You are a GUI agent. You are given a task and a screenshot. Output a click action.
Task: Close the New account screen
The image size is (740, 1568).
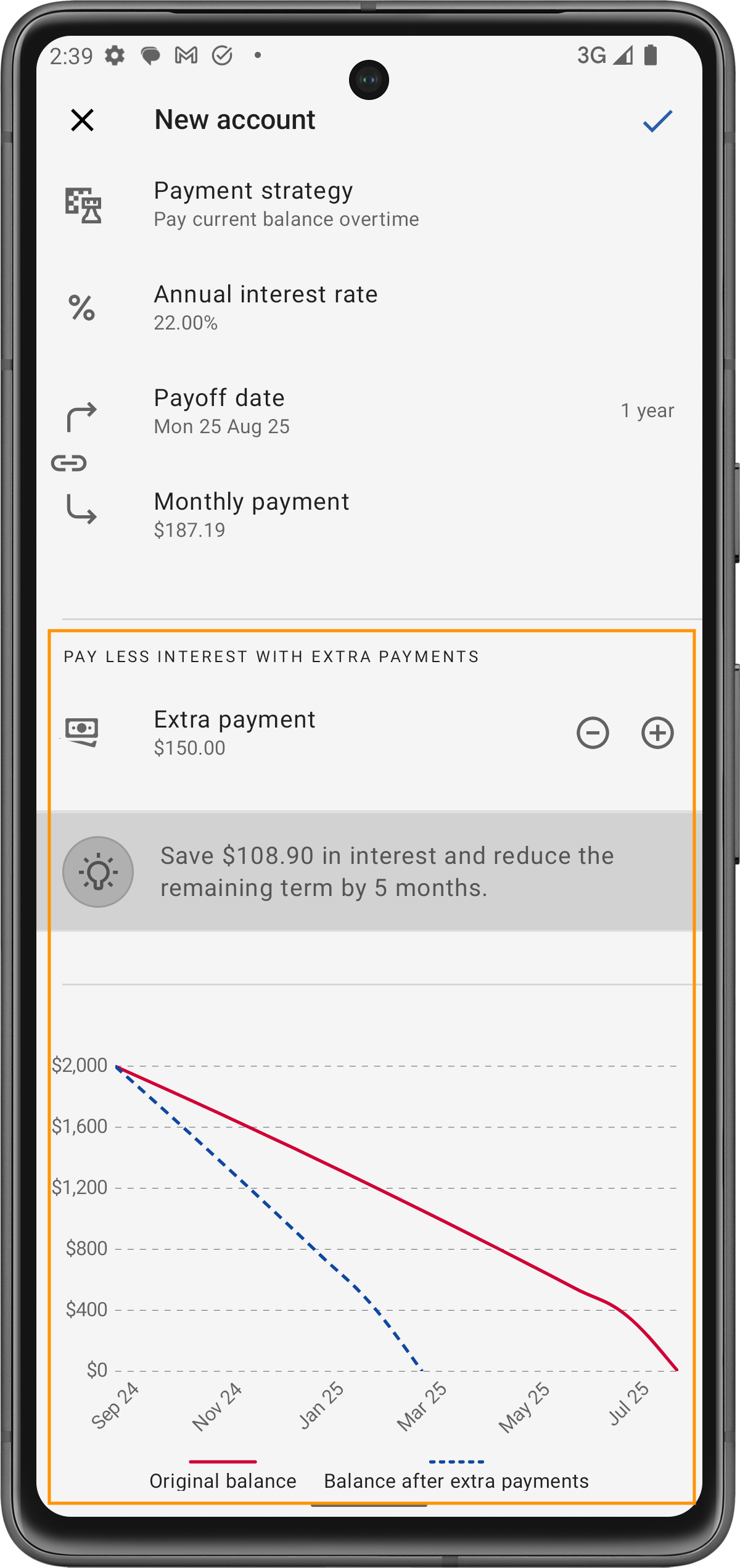pyautogui.click(x=82, y=120)
